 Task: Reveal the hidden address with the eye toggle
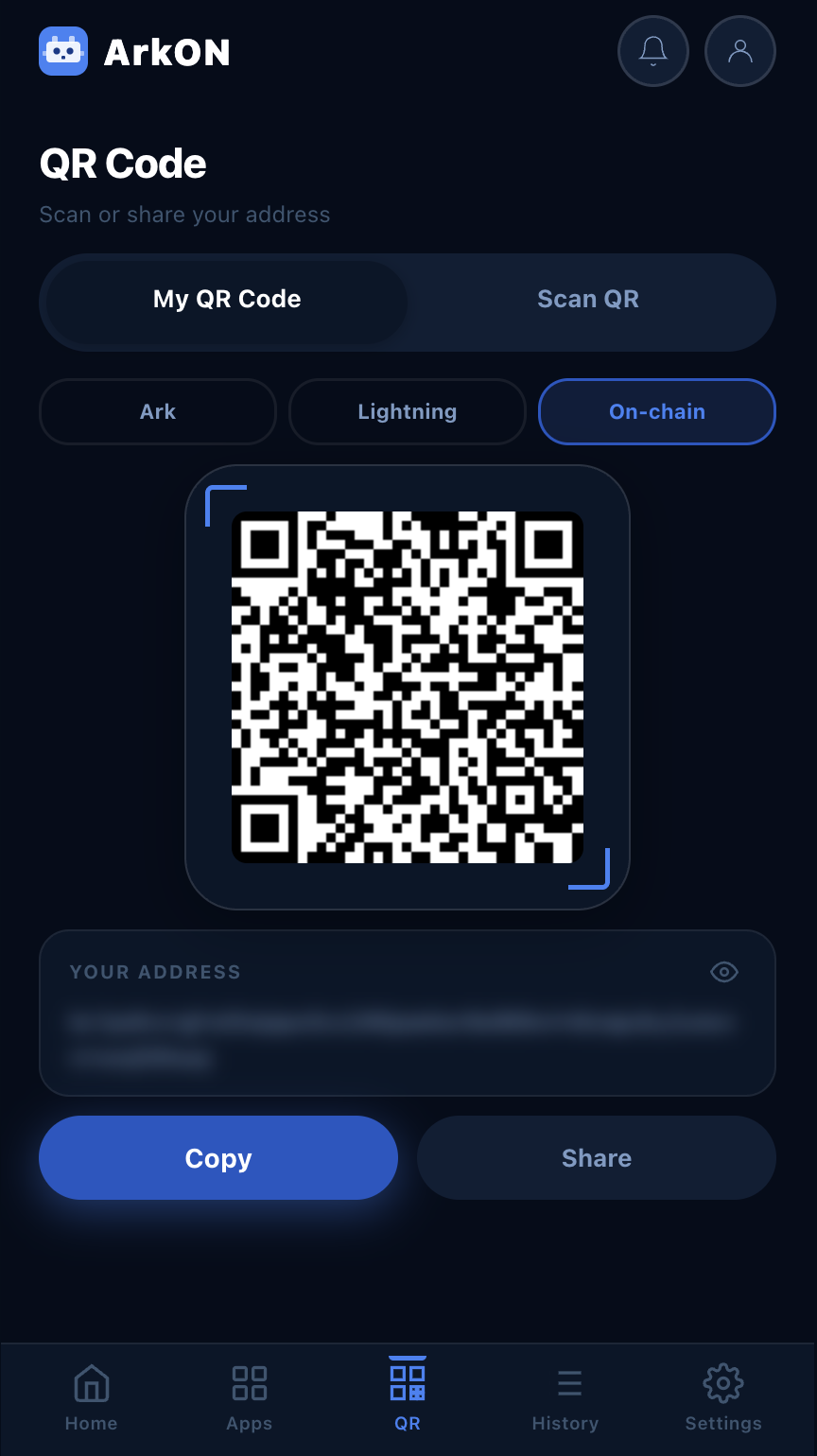tap(723, 972)
